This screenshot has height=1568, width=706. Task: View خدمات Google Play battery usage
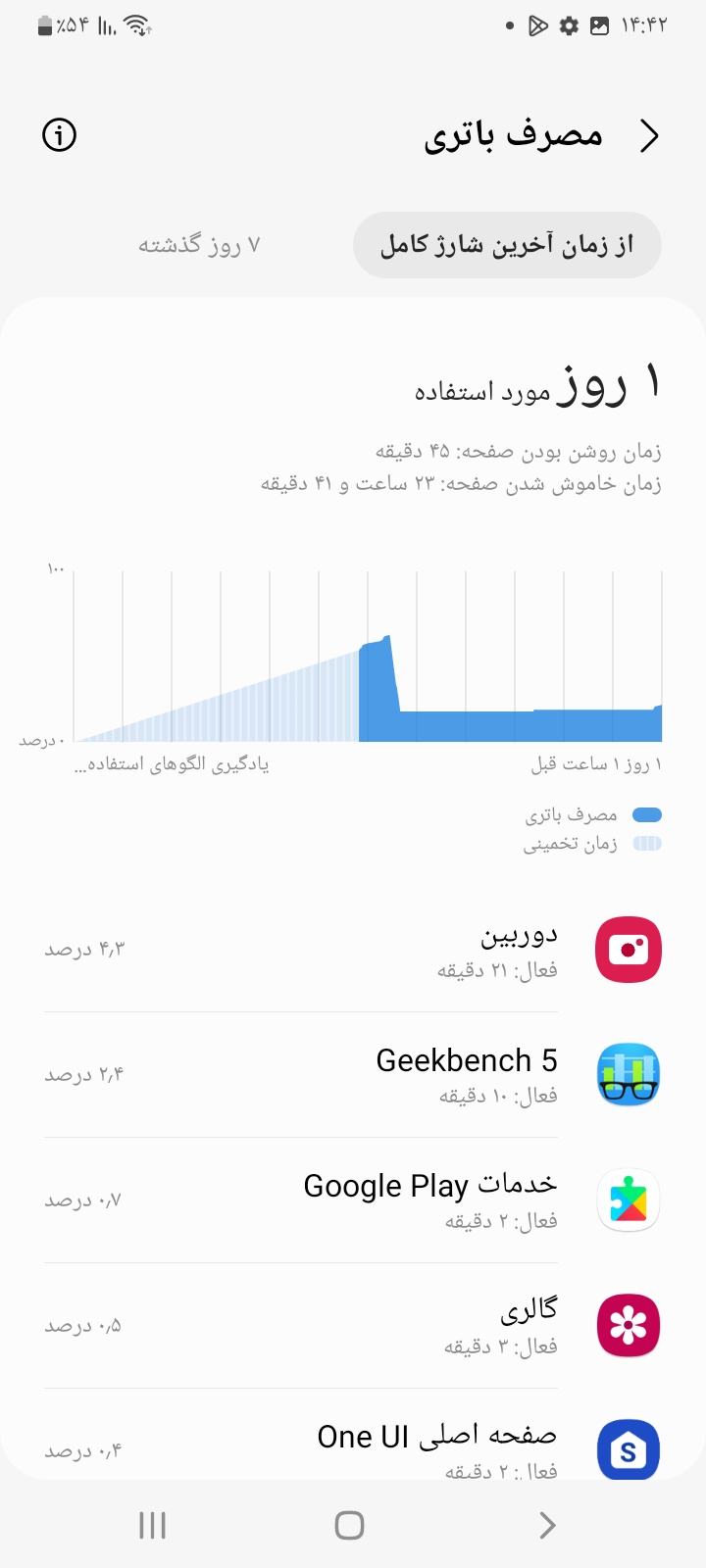pyautogui.click(x=353, y=1200)
